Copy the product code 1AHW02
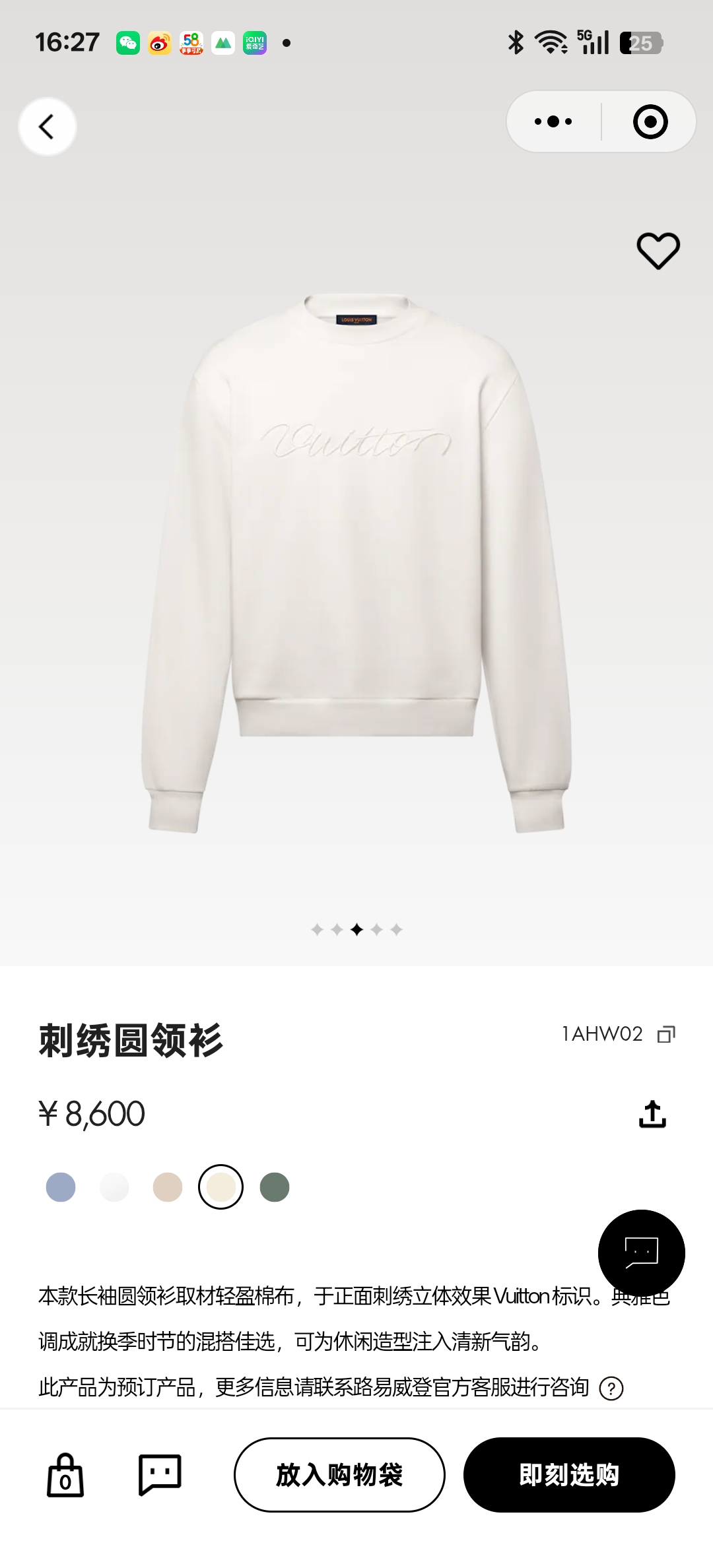Viewport: 713px width, 1568px height. [x=665, y=1034]
